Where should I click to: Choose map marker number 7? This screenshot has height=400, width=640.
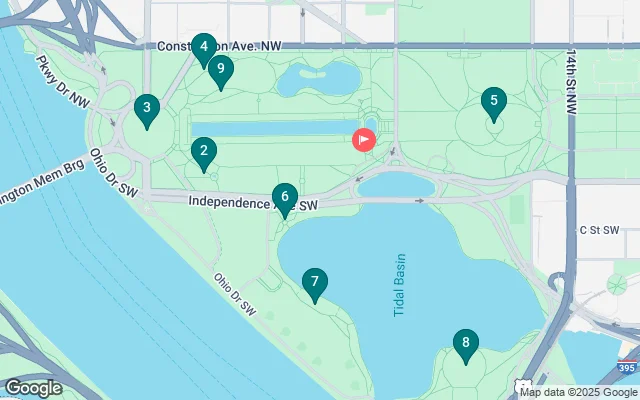(314, 283)
